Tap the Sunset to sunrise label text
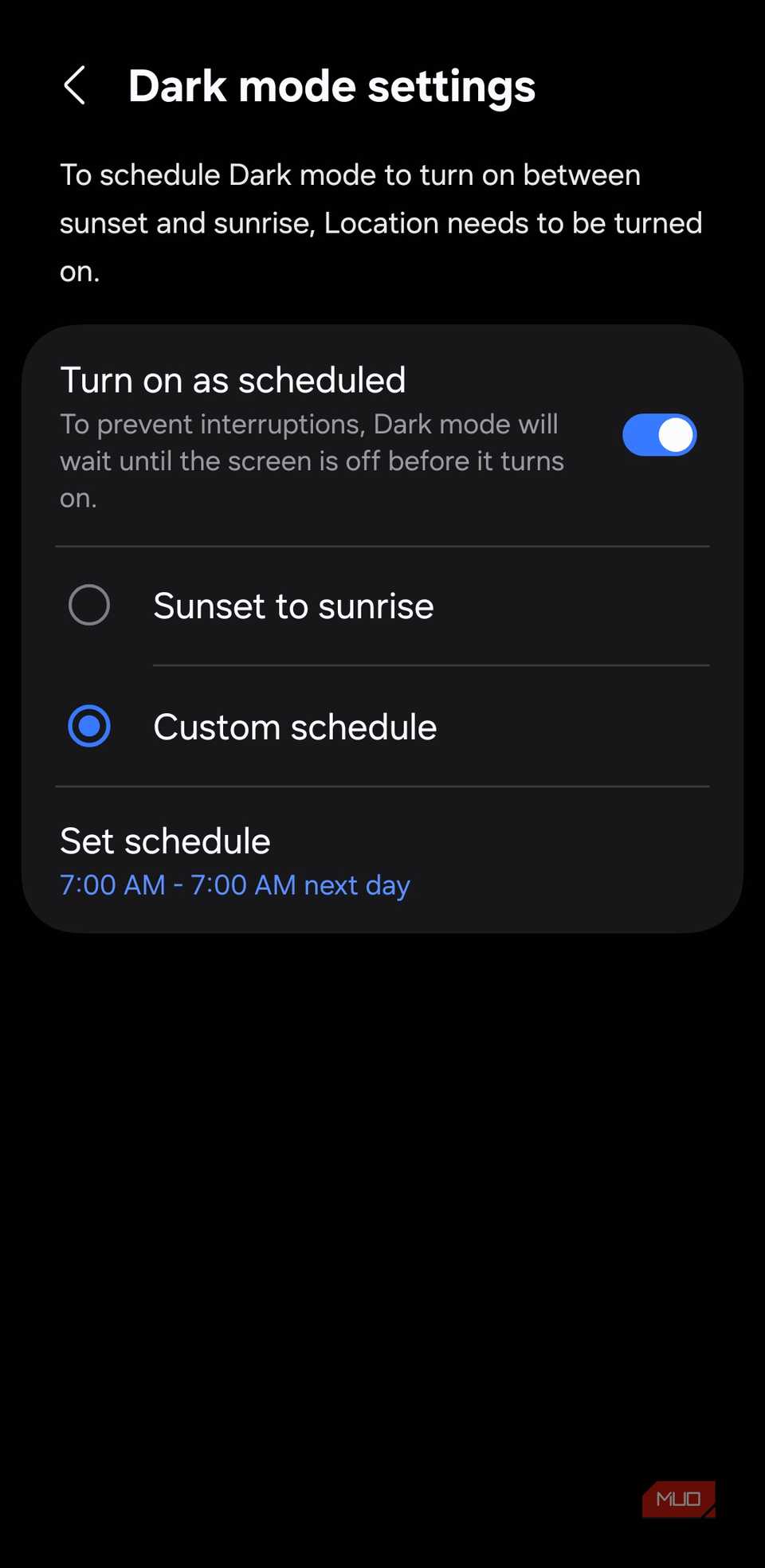Image resolution: width=765 pixels, height=1568 pixels. tap(294, 606)
